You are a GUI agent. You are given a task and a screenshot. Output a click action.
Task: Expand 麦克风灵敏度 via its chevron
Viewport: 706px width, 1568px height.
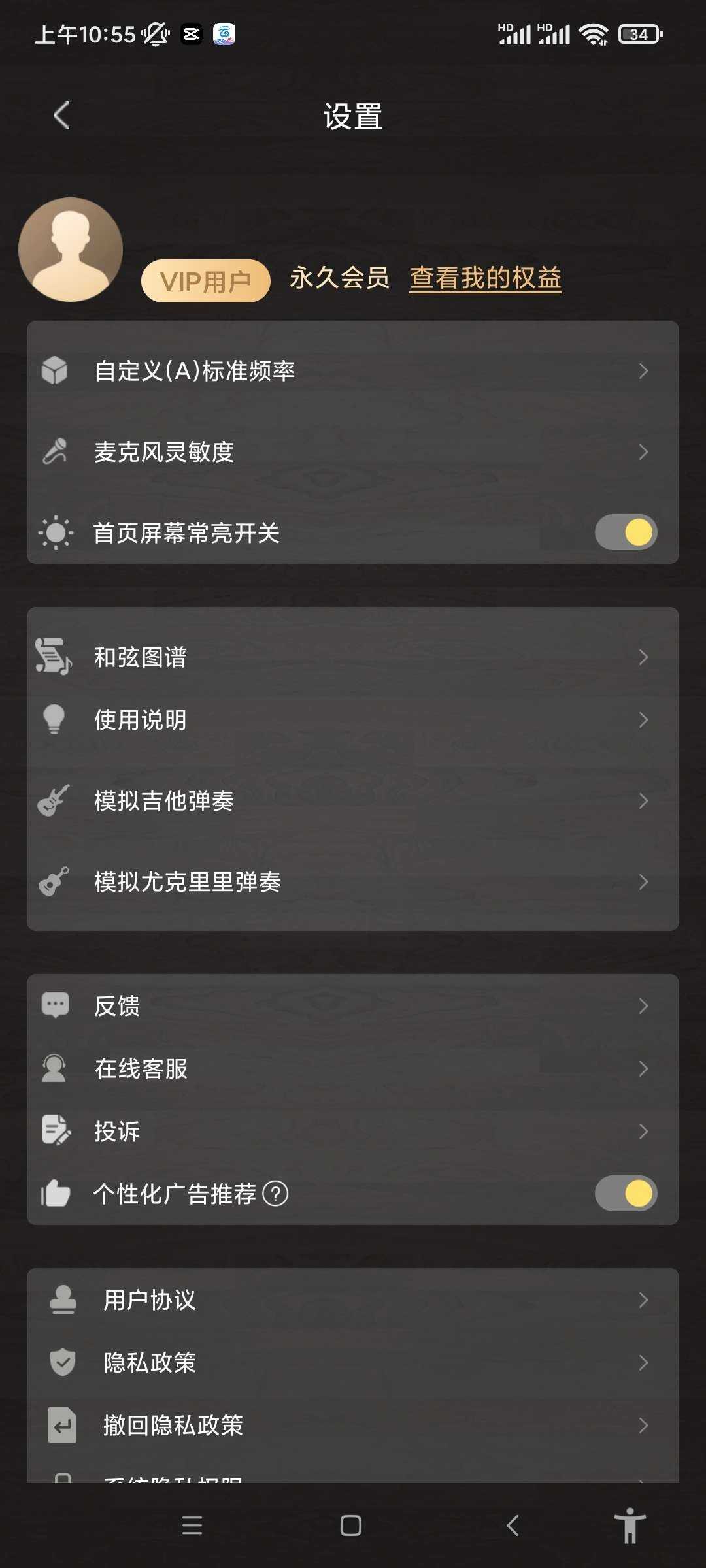[x=643, y=451]
